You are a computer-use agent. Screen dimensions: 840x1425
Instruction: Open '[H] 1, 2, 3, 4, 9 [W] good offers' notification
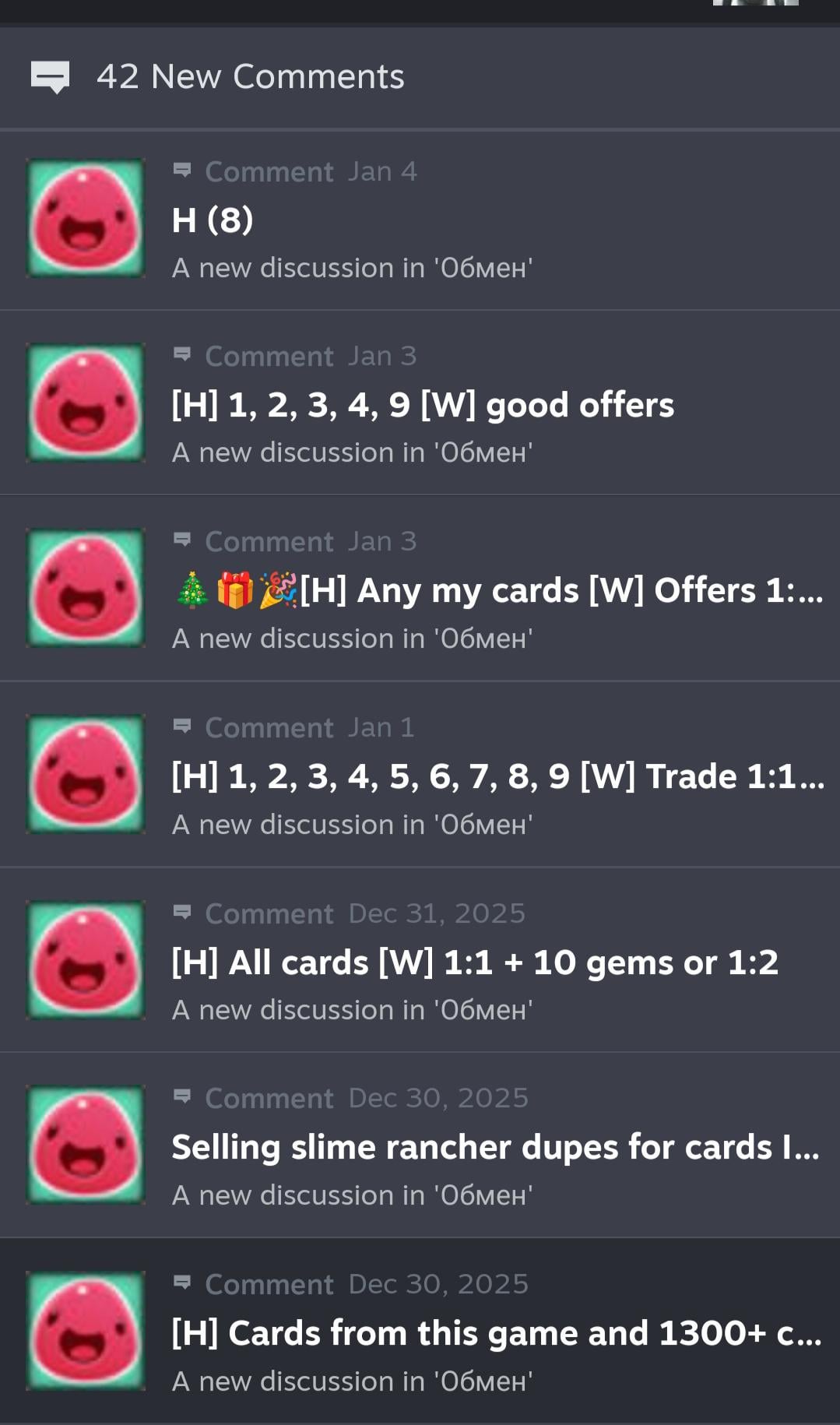[422, 405]
